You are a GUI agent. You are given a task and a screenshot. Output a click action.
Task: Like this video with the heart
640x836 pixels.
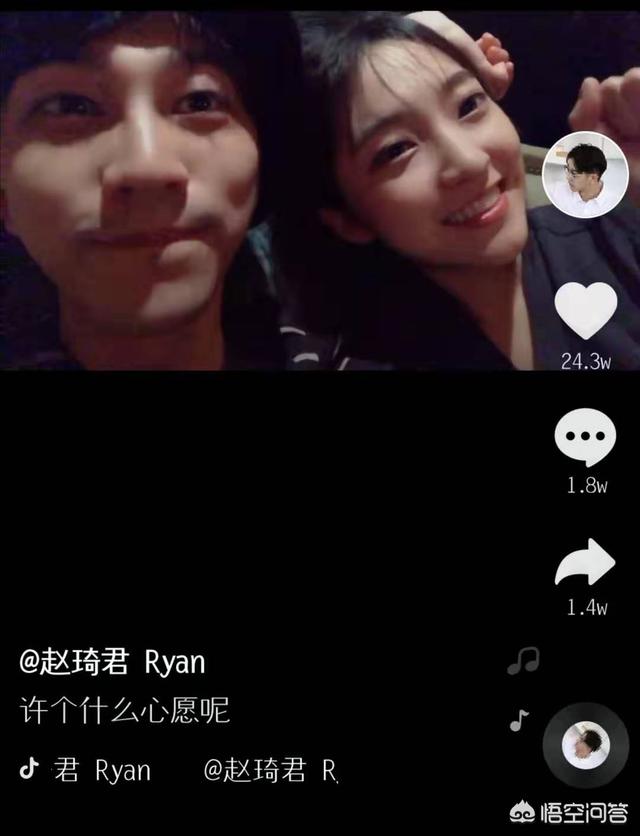coord(585,312)
